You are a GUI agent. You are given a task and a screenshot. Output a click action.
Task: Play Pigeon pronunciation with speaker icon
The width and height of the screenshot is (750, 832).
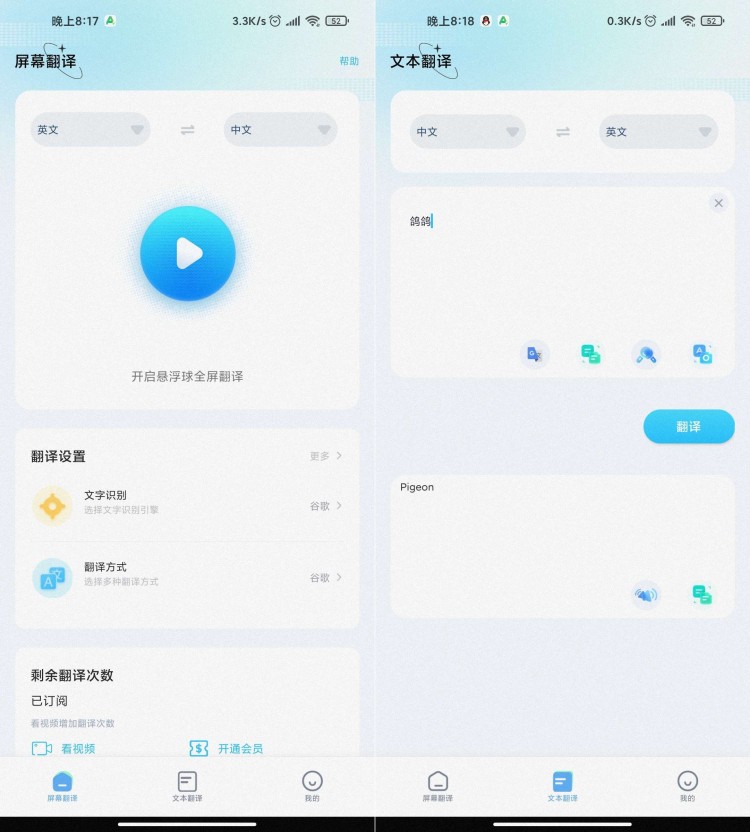click(646, 595)
